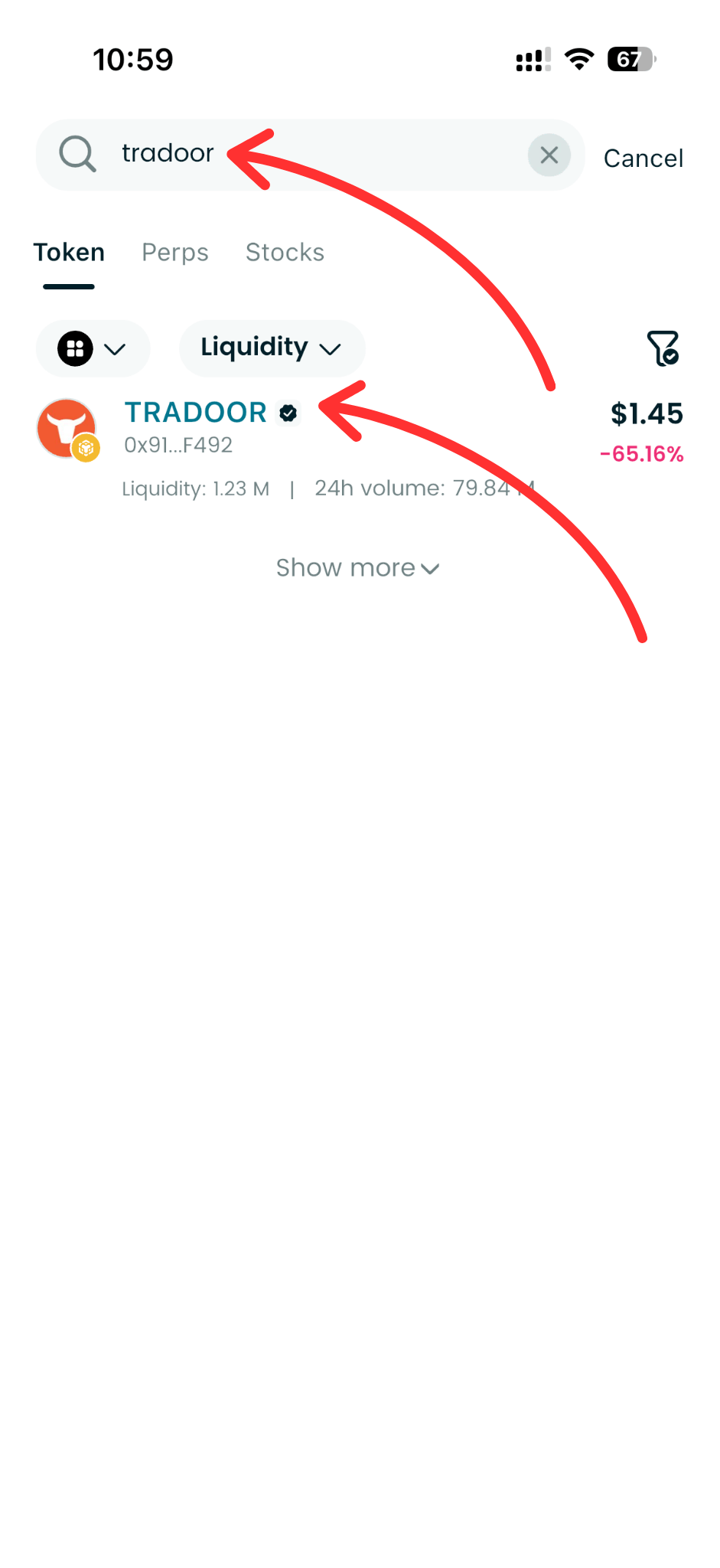The image size is (720, 1568).
Task: Cancel the search
Action: (643, 158)
